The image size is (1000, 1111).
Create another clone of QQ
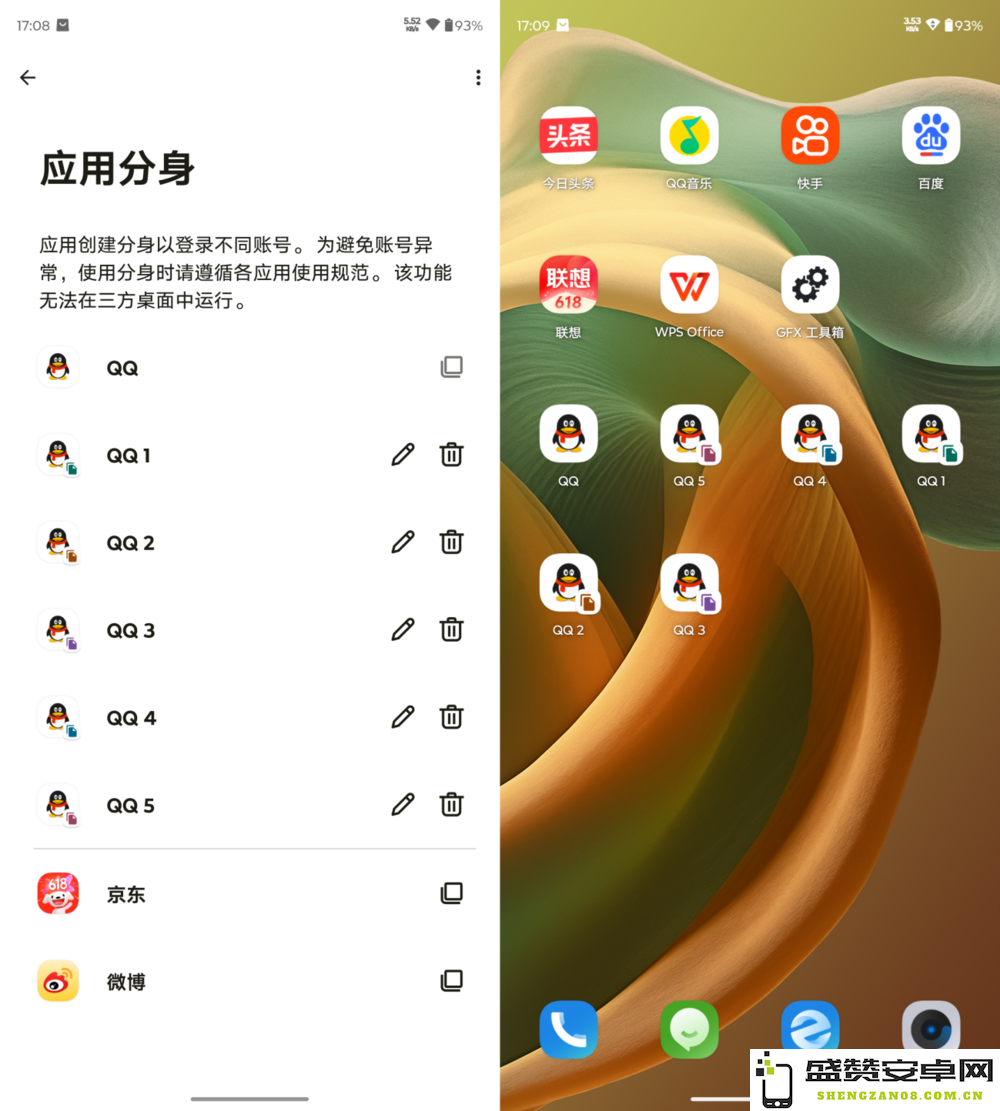[451, 367]
